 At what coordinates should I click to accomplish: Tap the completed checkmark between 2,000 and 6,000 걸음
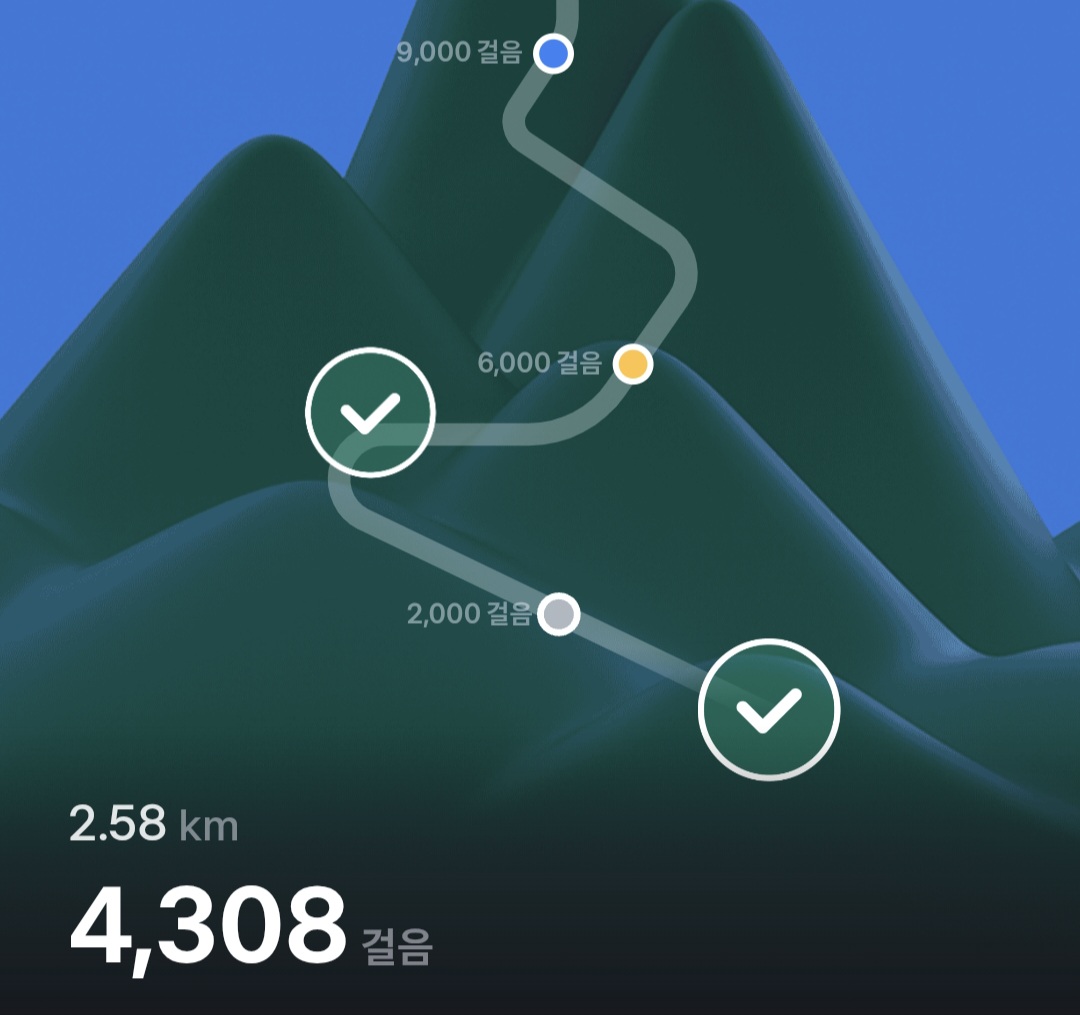[370, 412]
